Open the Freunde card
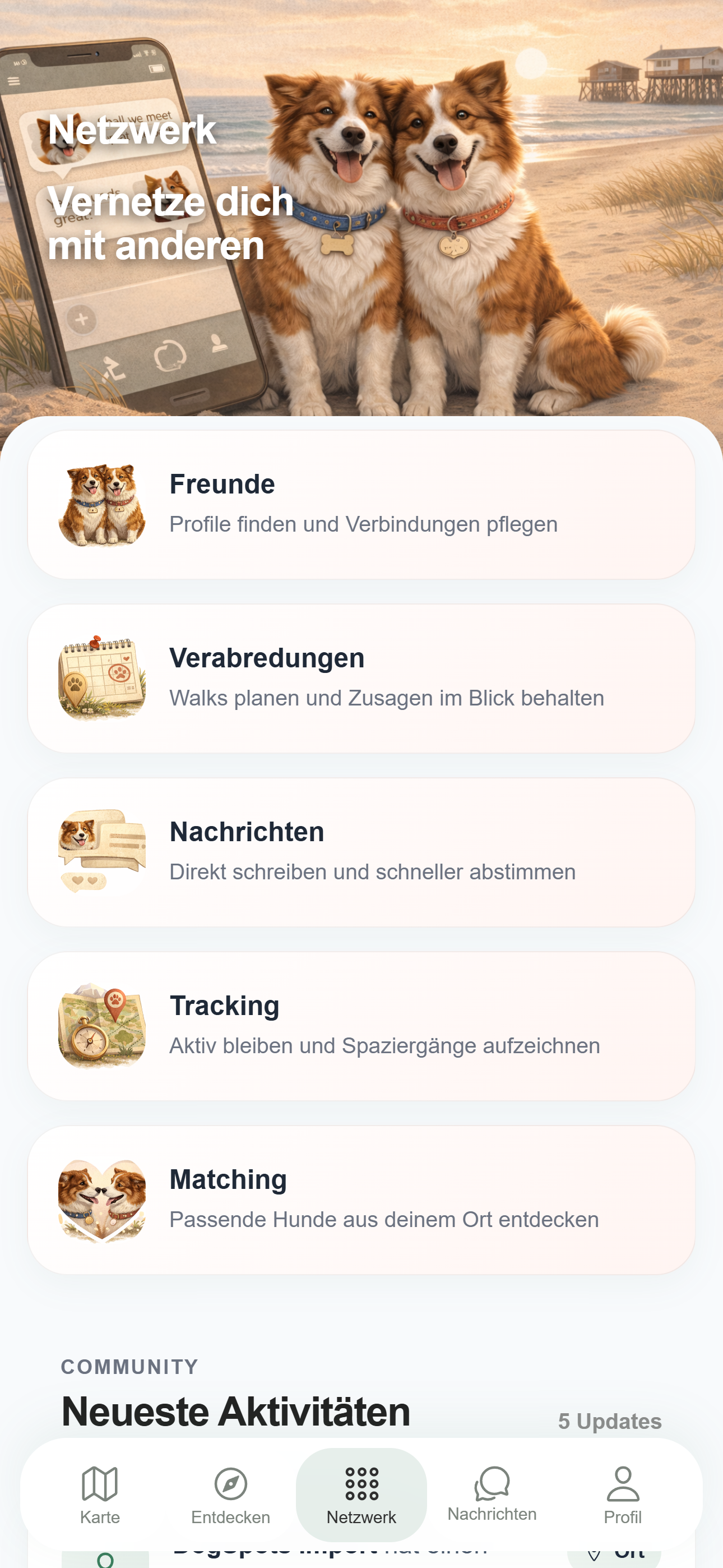The image size is (723, 1568). (361, 505)
